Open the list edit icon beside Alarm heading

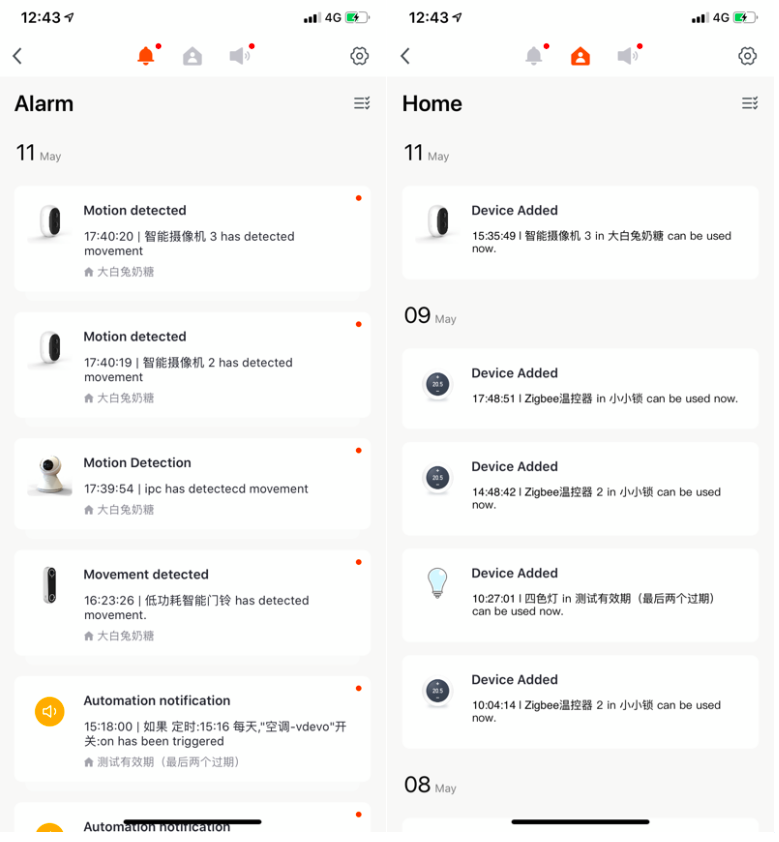[362, 103]
